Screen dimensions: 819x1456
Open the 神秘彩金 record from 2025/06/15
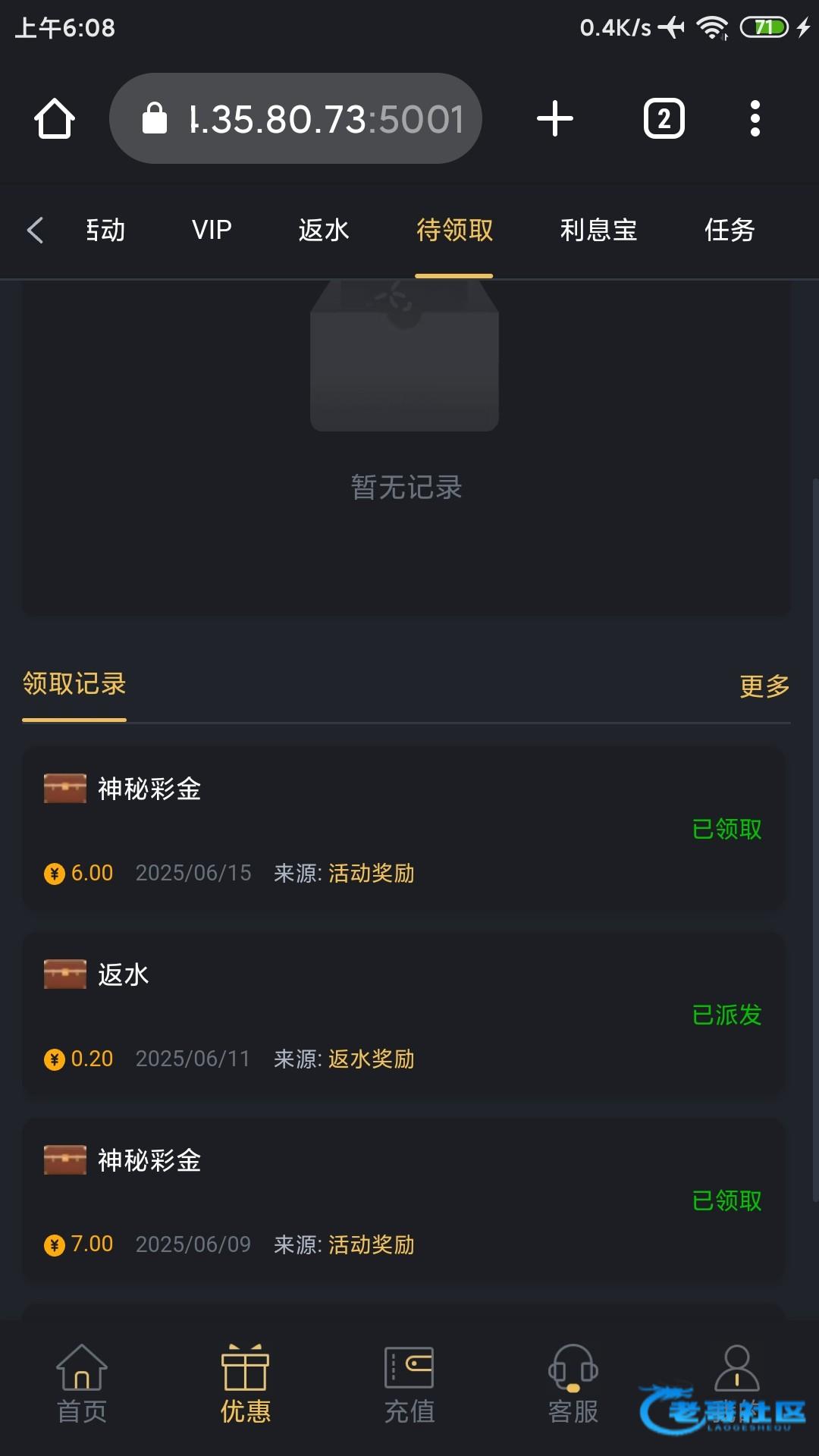403,829
